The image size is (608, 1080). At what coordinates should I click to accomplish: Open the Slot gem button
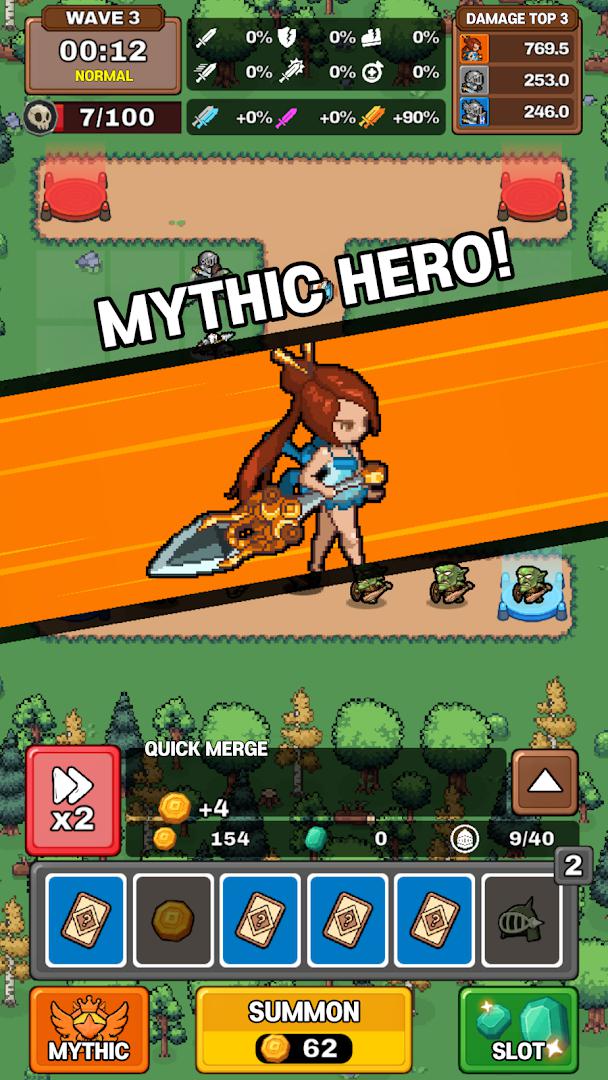pyautogui.click(x=519, y=1029)
